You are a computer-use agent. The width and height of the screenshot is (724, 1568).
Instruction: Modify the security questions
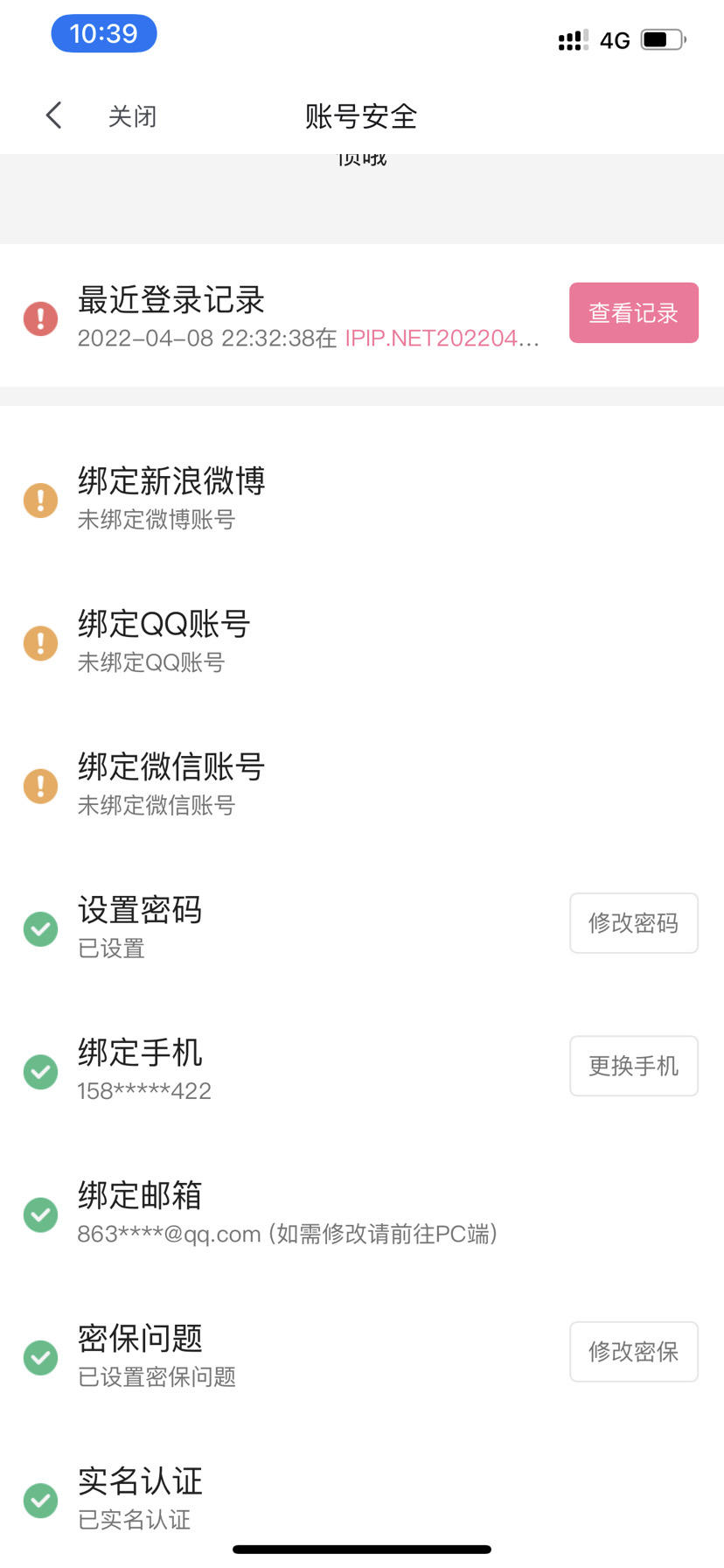coord(633,1352)
